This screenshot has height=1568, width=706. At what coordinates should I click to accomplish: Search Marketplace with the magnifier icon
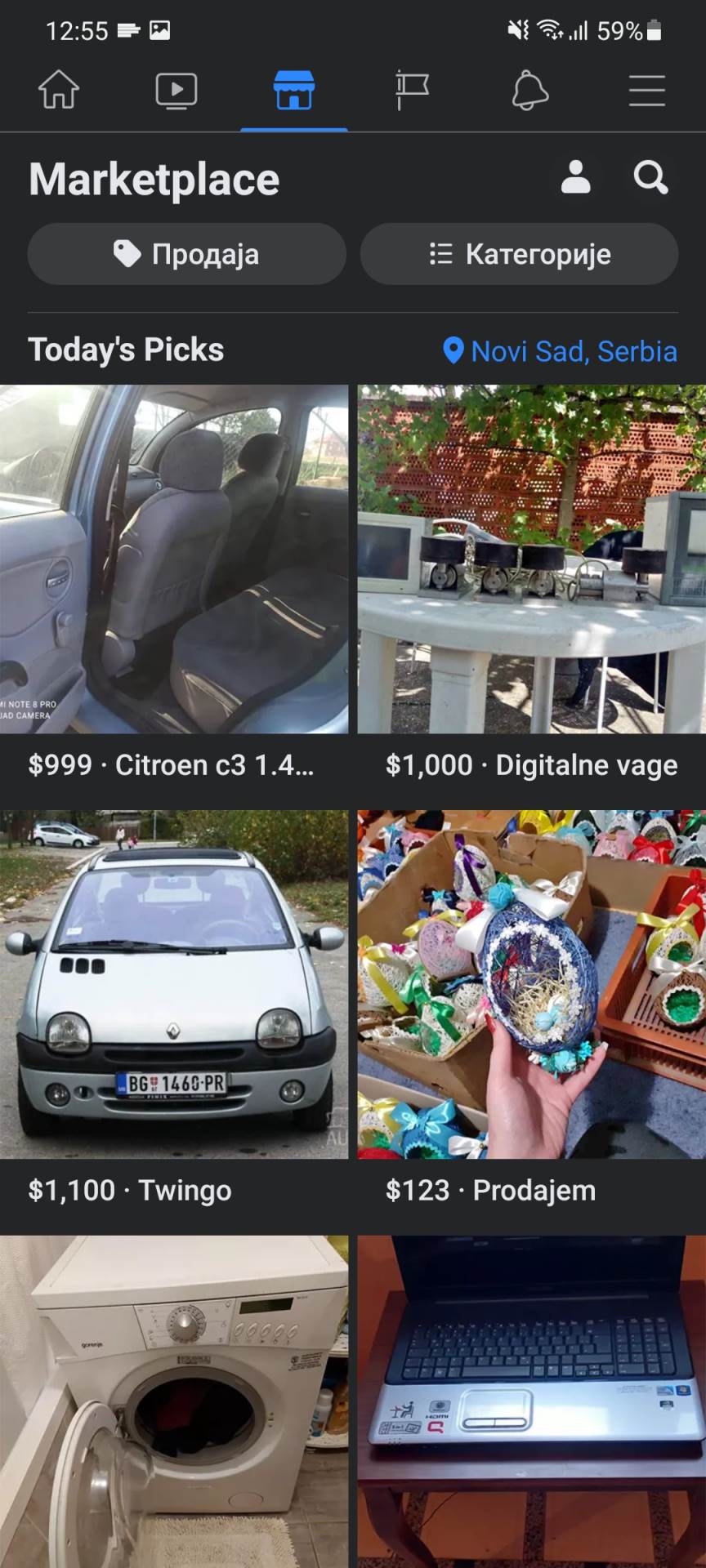[x=650, y=177]
